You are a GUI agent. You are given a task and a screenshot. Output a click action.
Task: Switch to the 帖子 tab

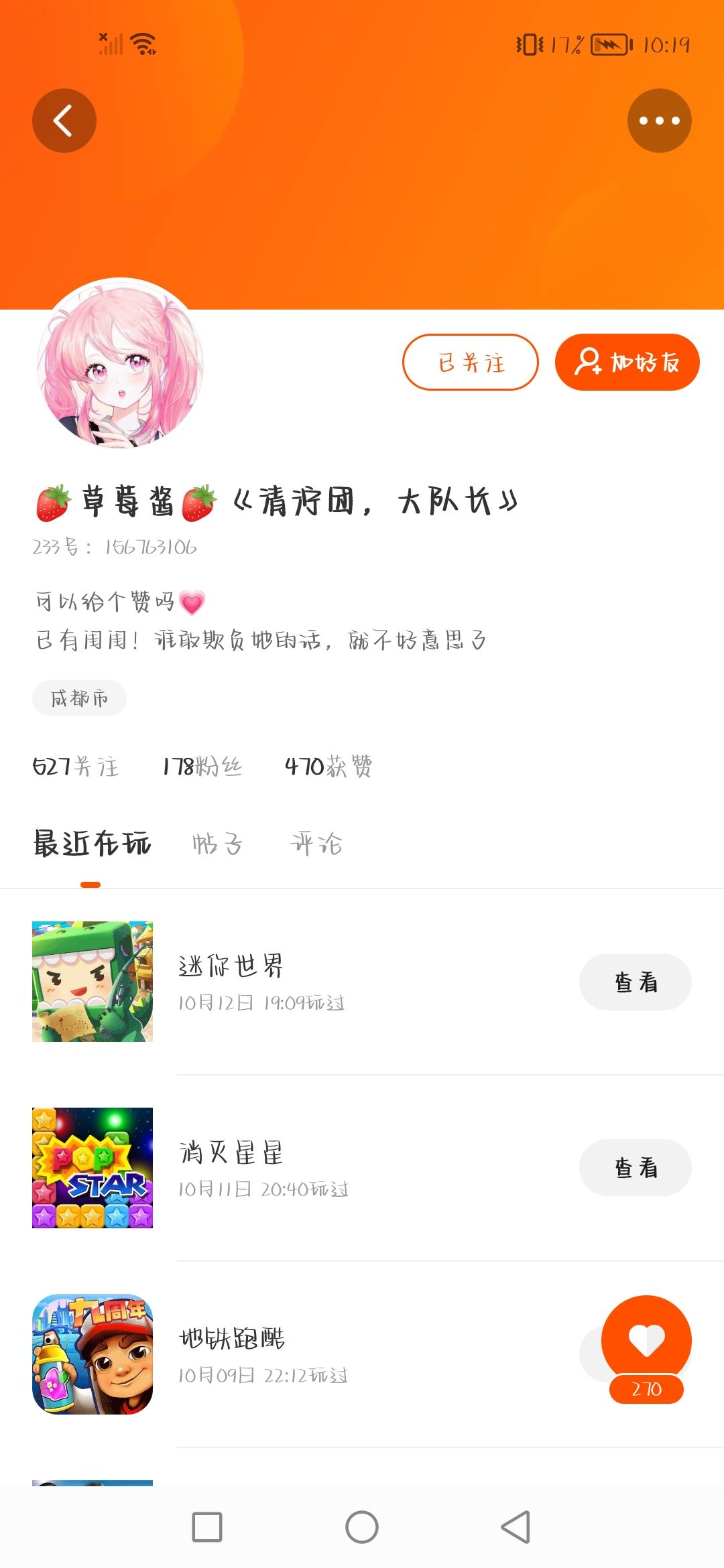point(217,844)
